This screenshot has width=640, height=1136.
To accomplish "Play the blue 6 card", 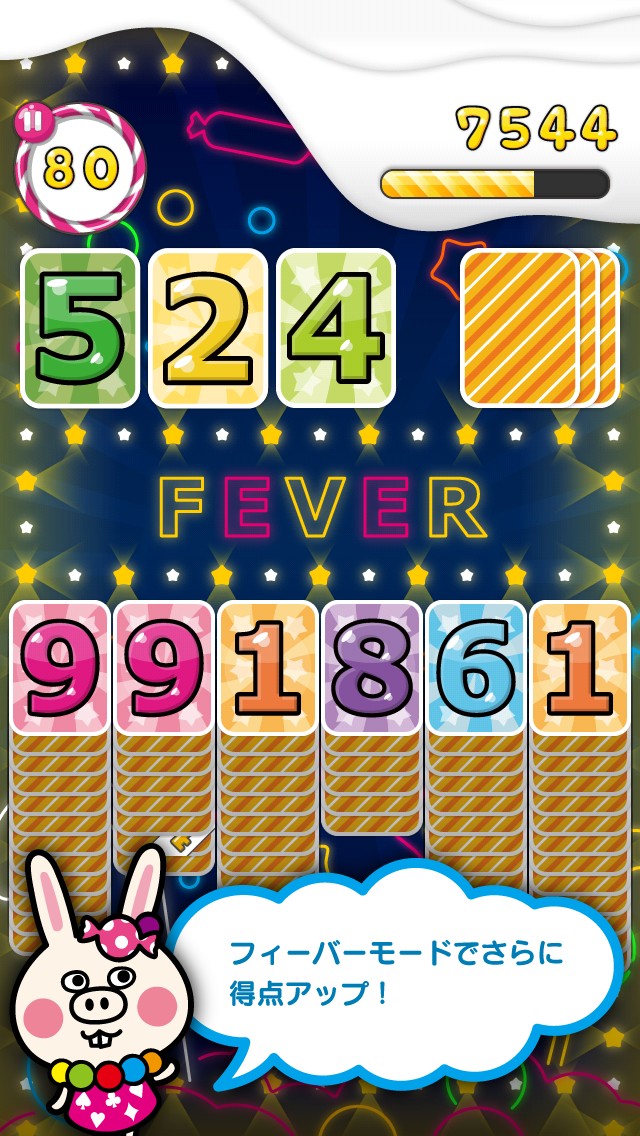I will 476,668.
